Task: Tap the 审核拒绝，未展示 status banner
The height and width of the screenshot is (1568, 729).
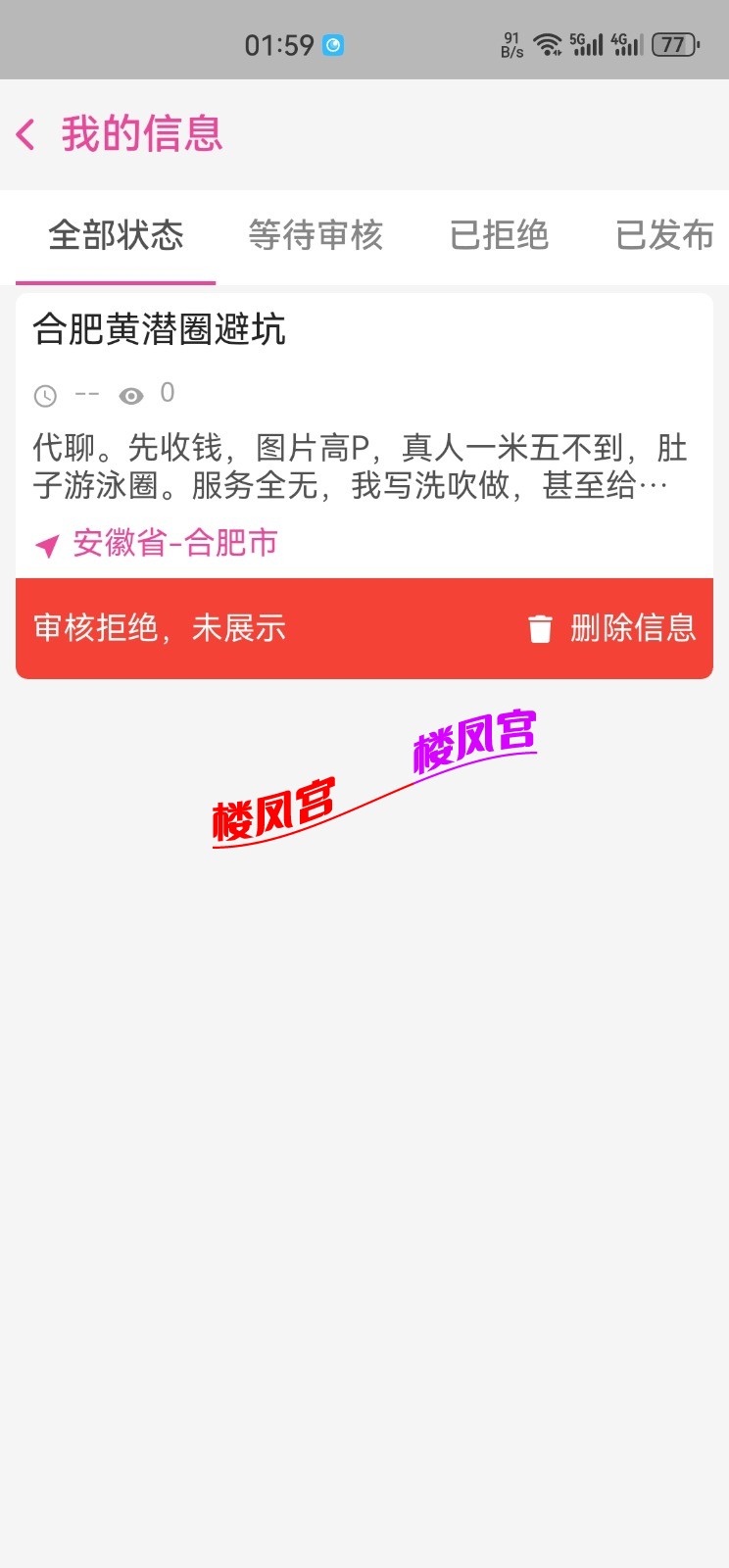Action: coord(159,628)
